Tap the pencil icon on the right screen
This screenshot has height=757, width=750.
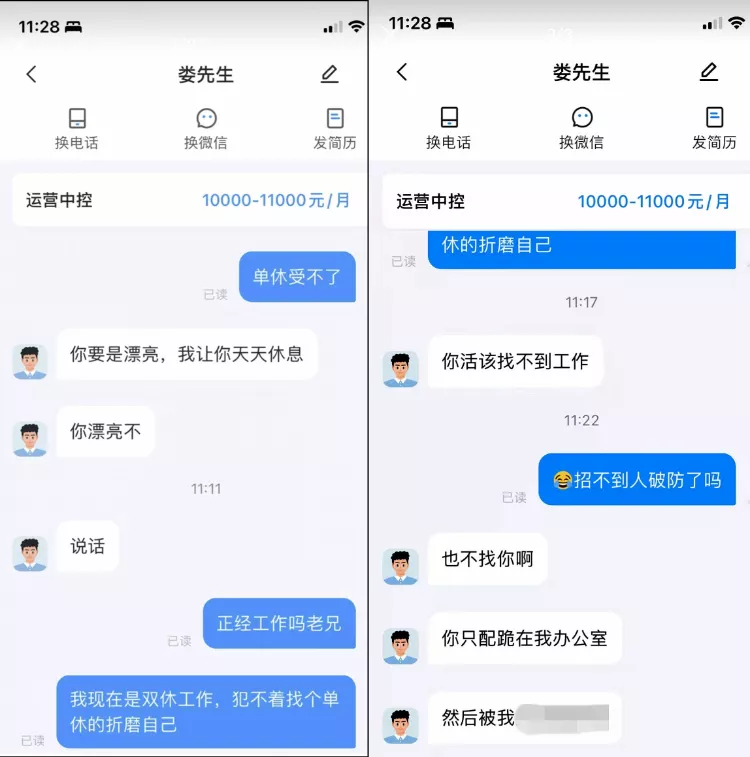pos(709,71)
